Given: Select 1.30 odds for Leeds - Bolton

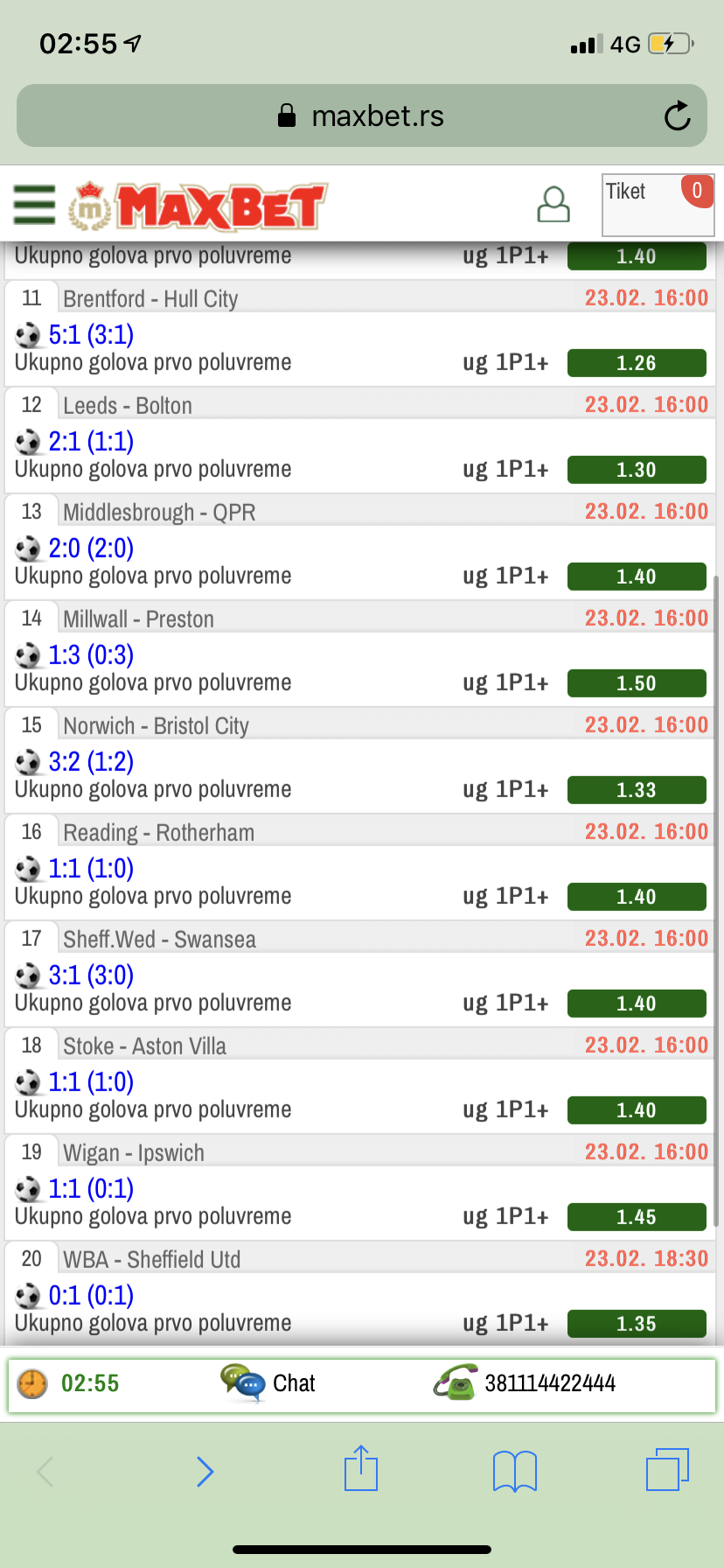Looking at the screenshot, I should (637, 470).
